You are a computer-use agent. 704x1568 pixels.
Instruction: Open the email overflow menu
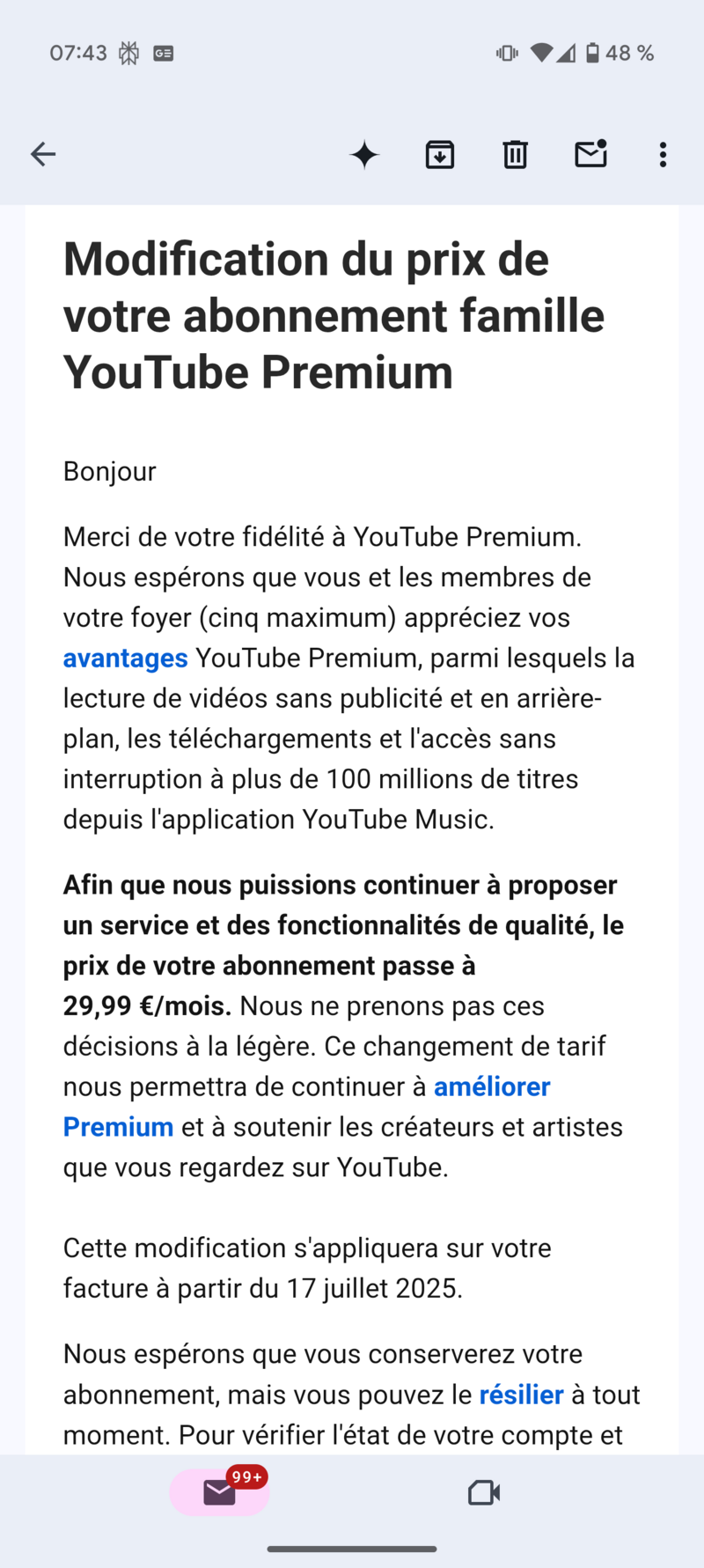(x=662, y=154)
